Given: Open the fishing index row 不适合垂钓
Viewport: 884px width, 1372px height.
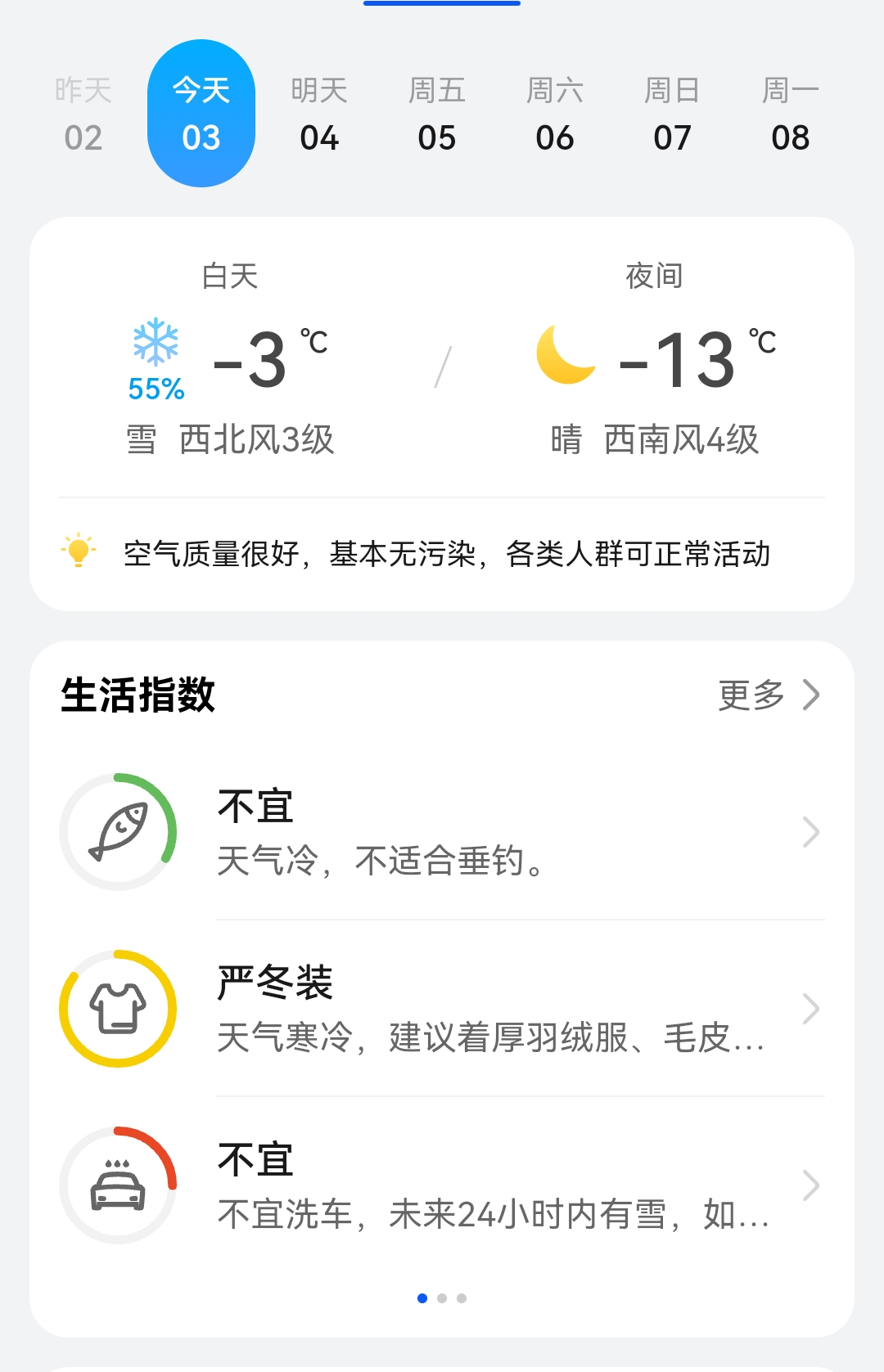Looking at the screenshot, I should coord(442,833).
